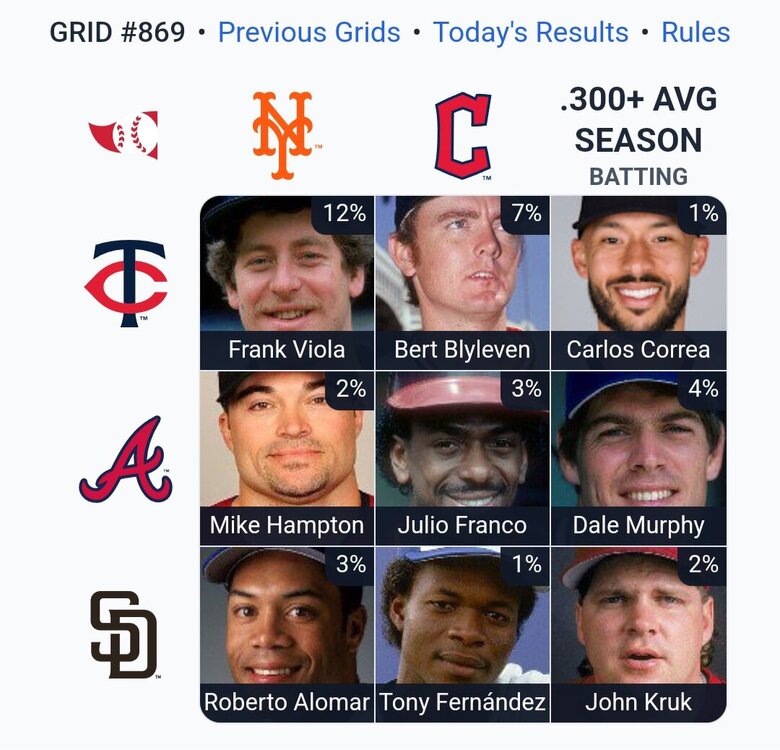Tap the Julio Franco cell
The width and height of the screenshot is (780, 750).
[463, 458]
